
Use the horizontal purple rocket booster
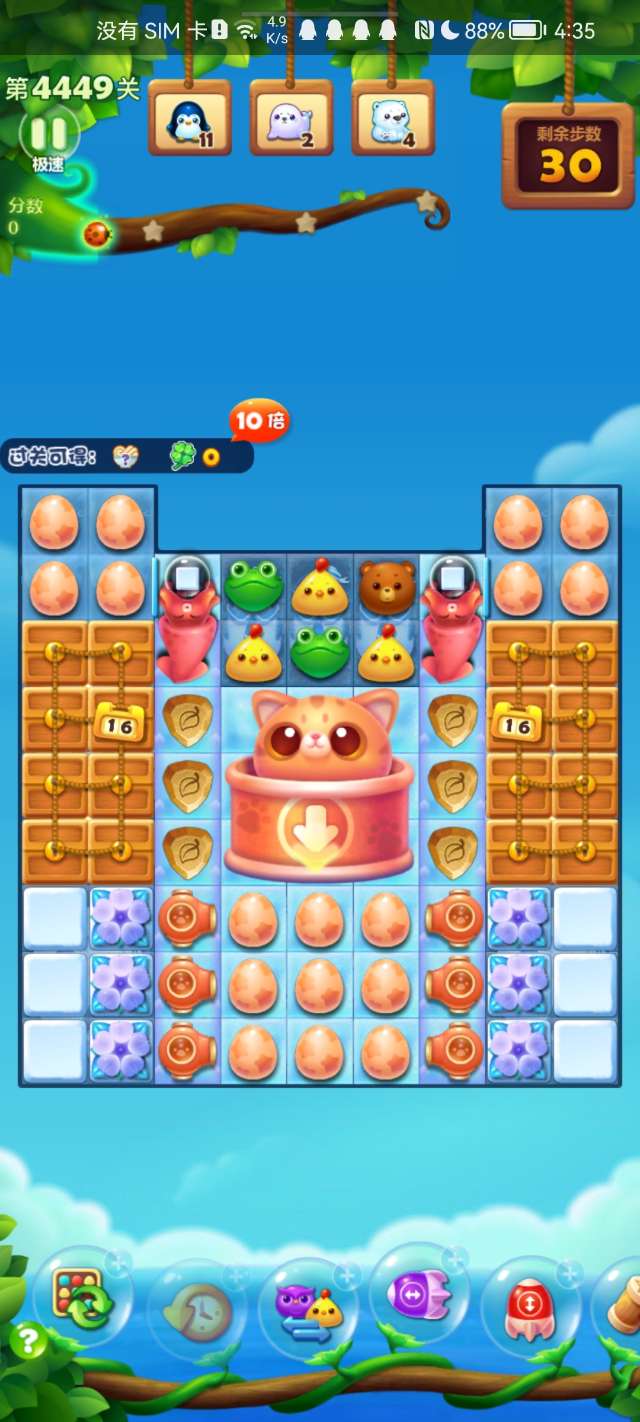419,1296
